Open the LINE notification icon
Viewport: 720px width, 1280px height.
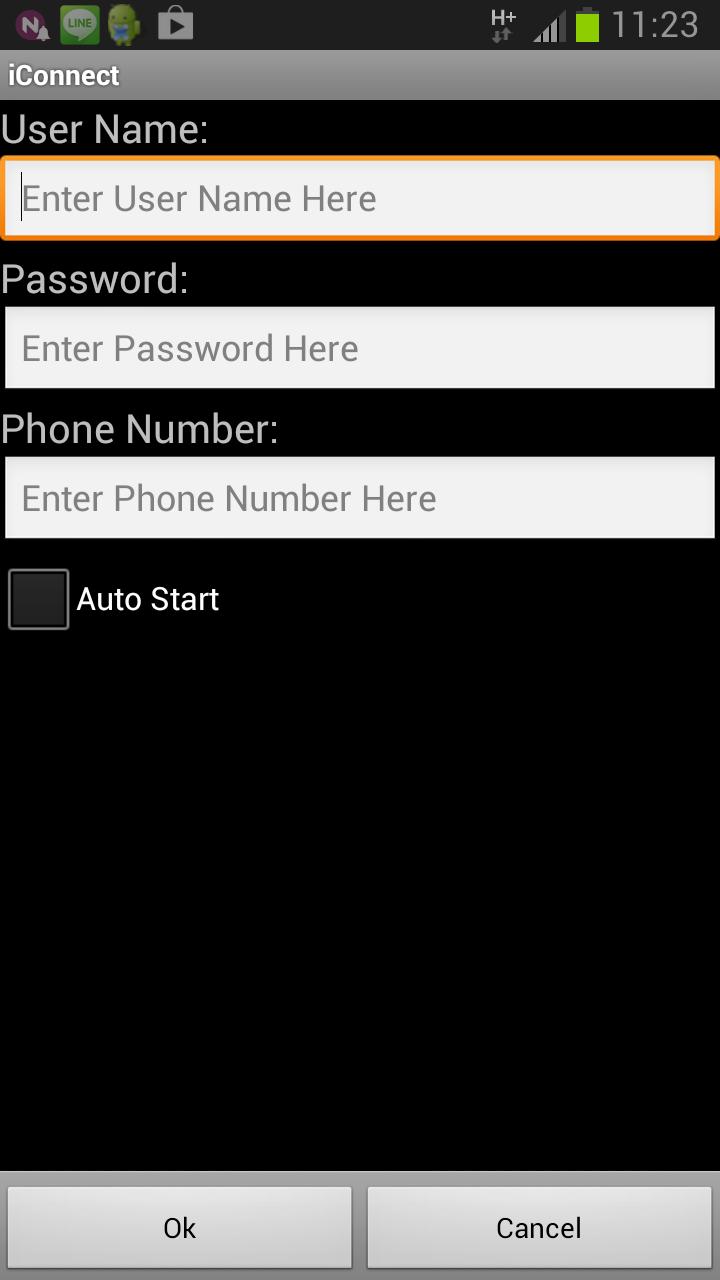80,22
